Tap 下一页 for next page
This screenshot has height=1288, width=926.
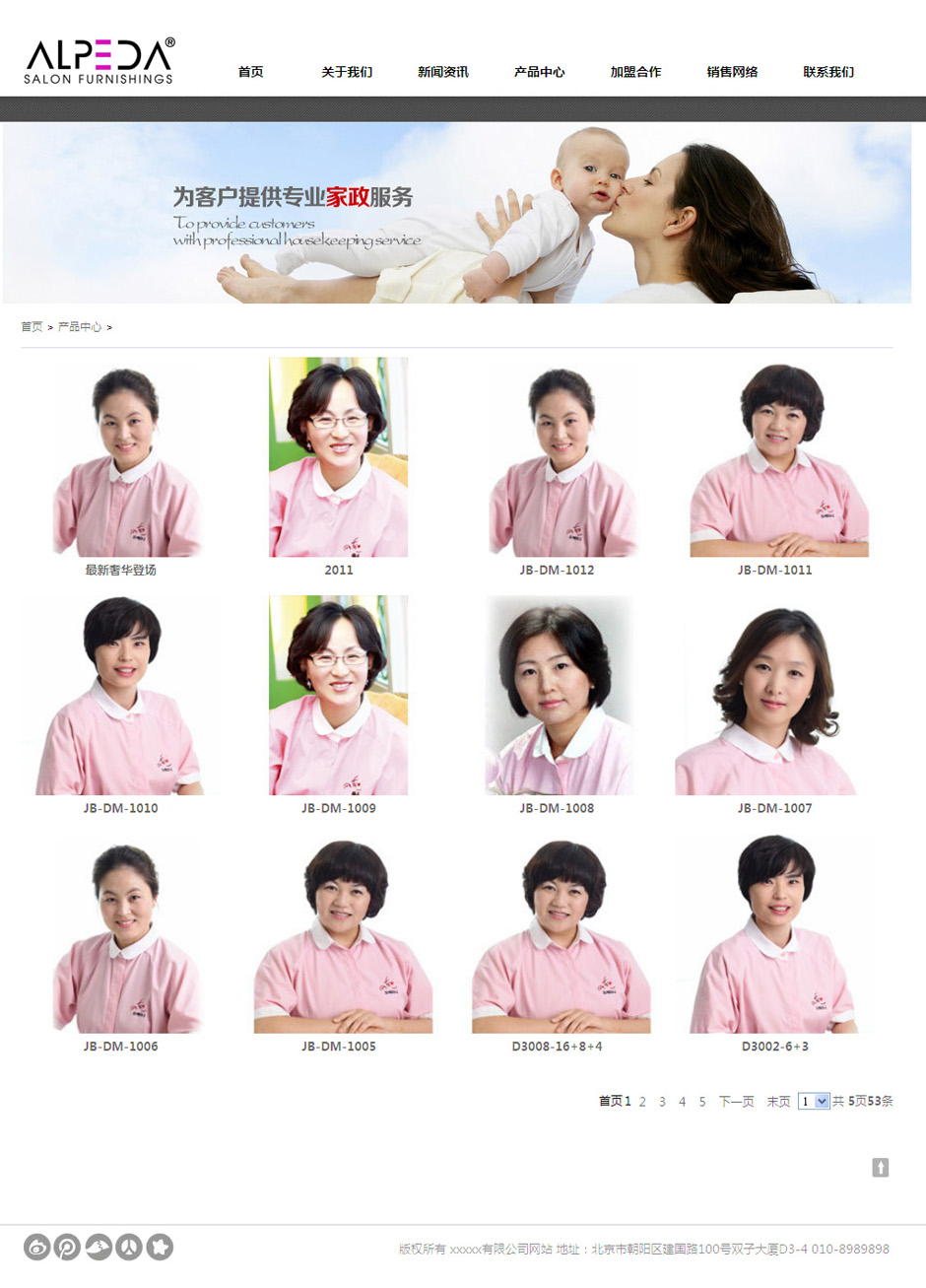tap(736, 1102)
